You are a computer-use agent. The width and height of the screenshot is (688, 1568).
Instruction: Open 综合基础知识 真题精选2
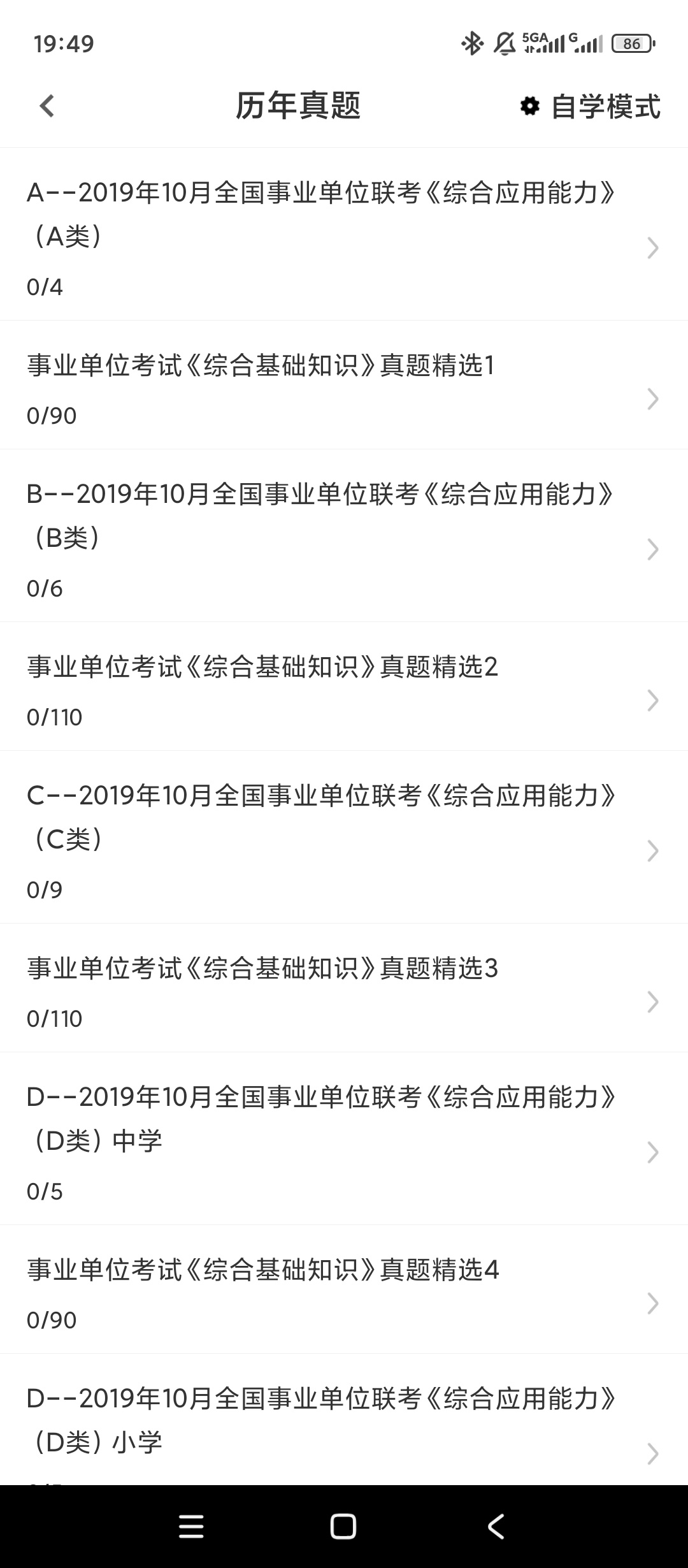tap(344, 686)
